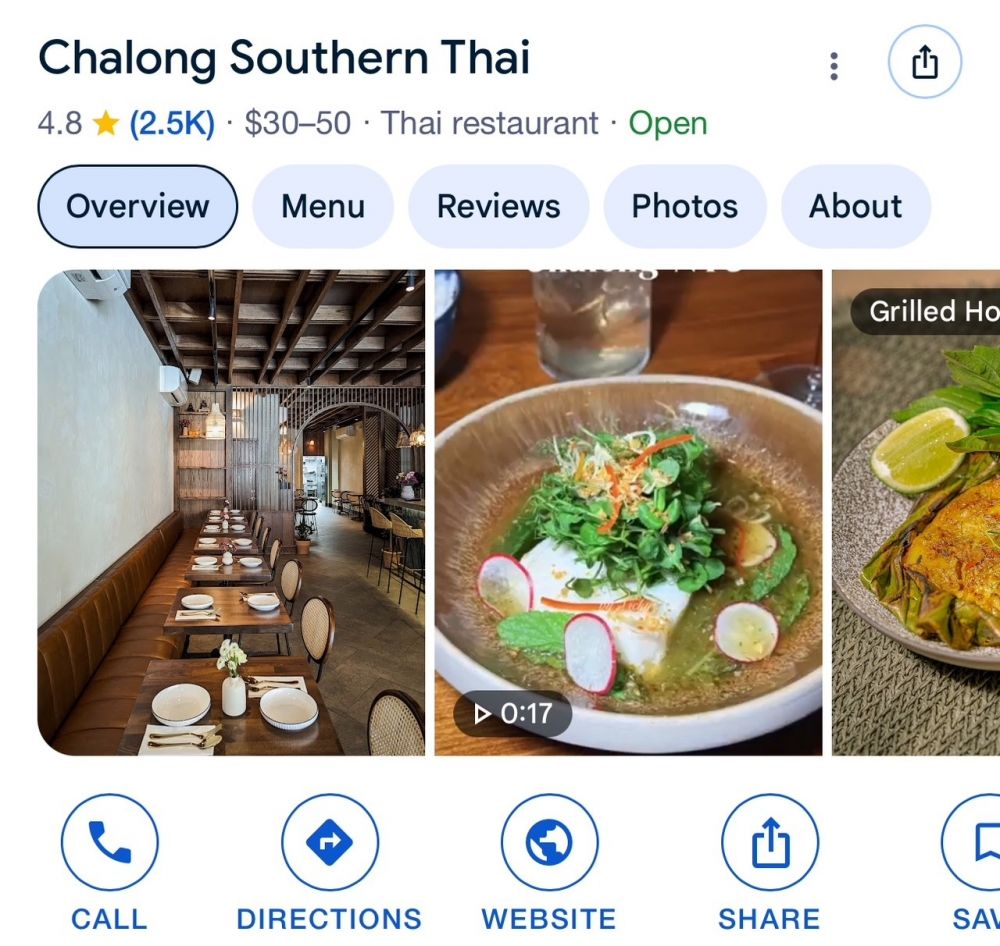Get directions to the restaurant
The image size is (1000, 946).
click(329, 843)
